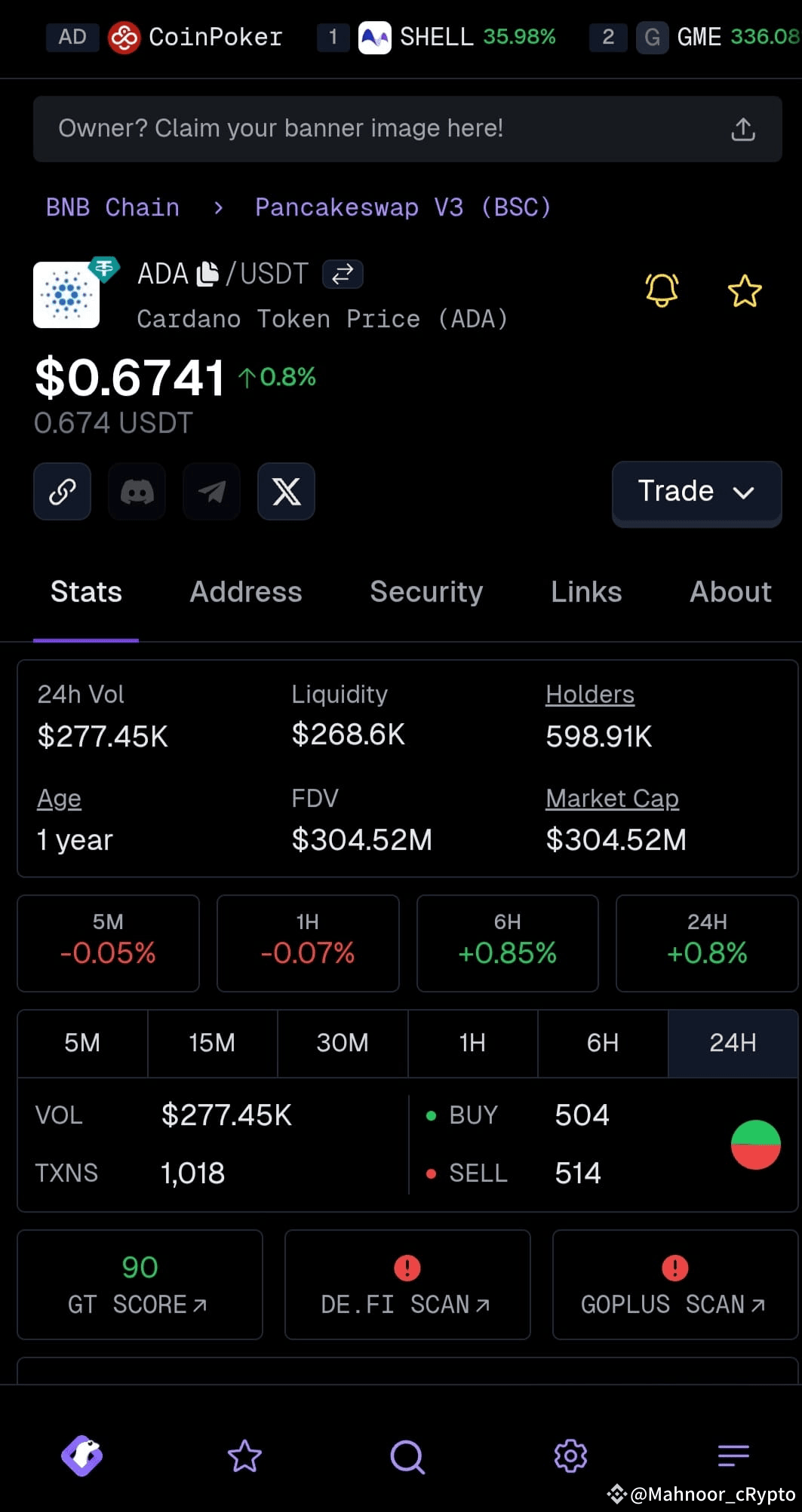Open settings gear in bottom navigation
This screenshot has width=802, height=1512.
pos(570,1455)
